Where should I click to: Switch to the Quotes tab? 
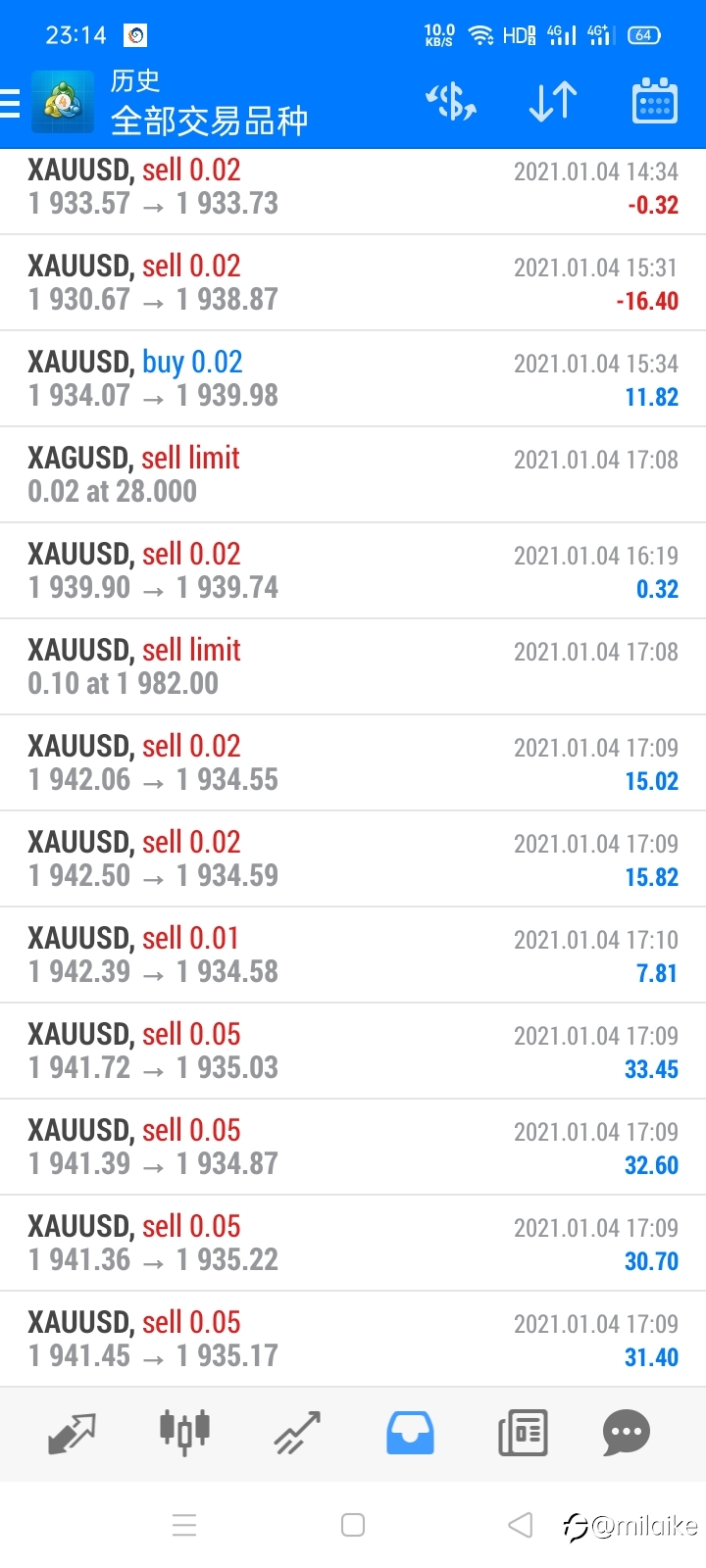(72, 1433)
